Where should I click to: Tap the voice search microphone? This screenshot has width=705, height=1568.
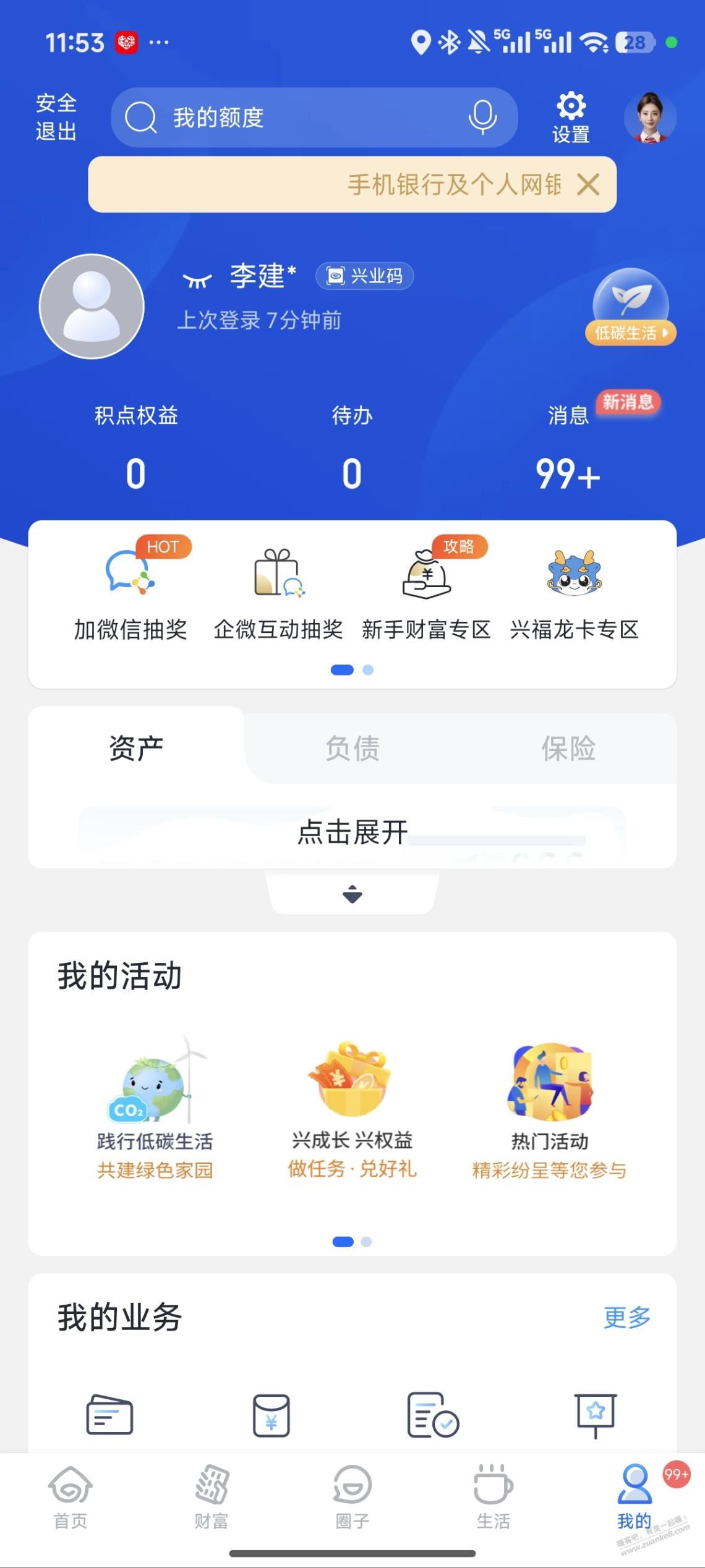(482, 117)
